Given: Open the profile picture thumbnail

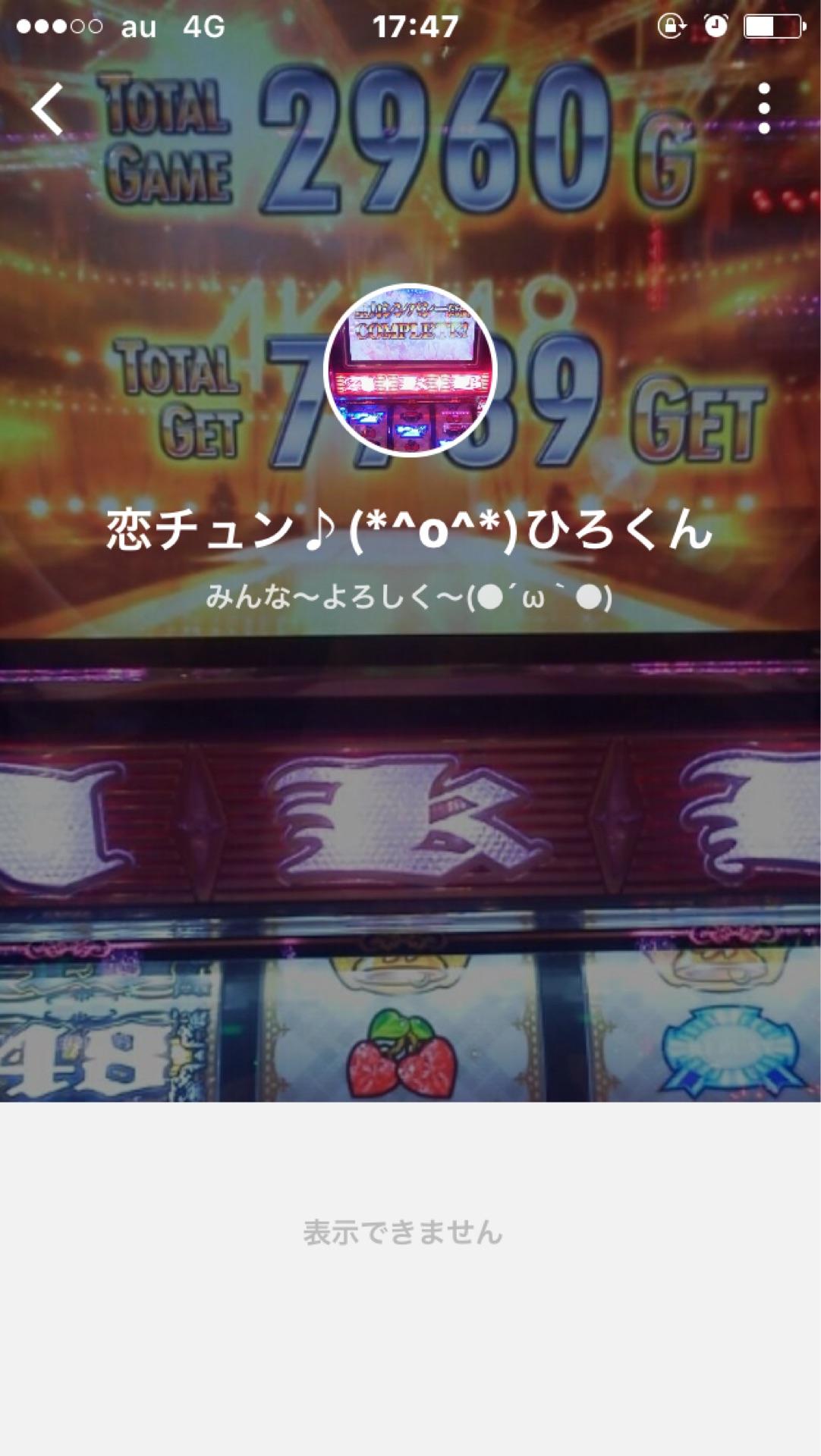Looking at the screenshot, I should (410, 369).
